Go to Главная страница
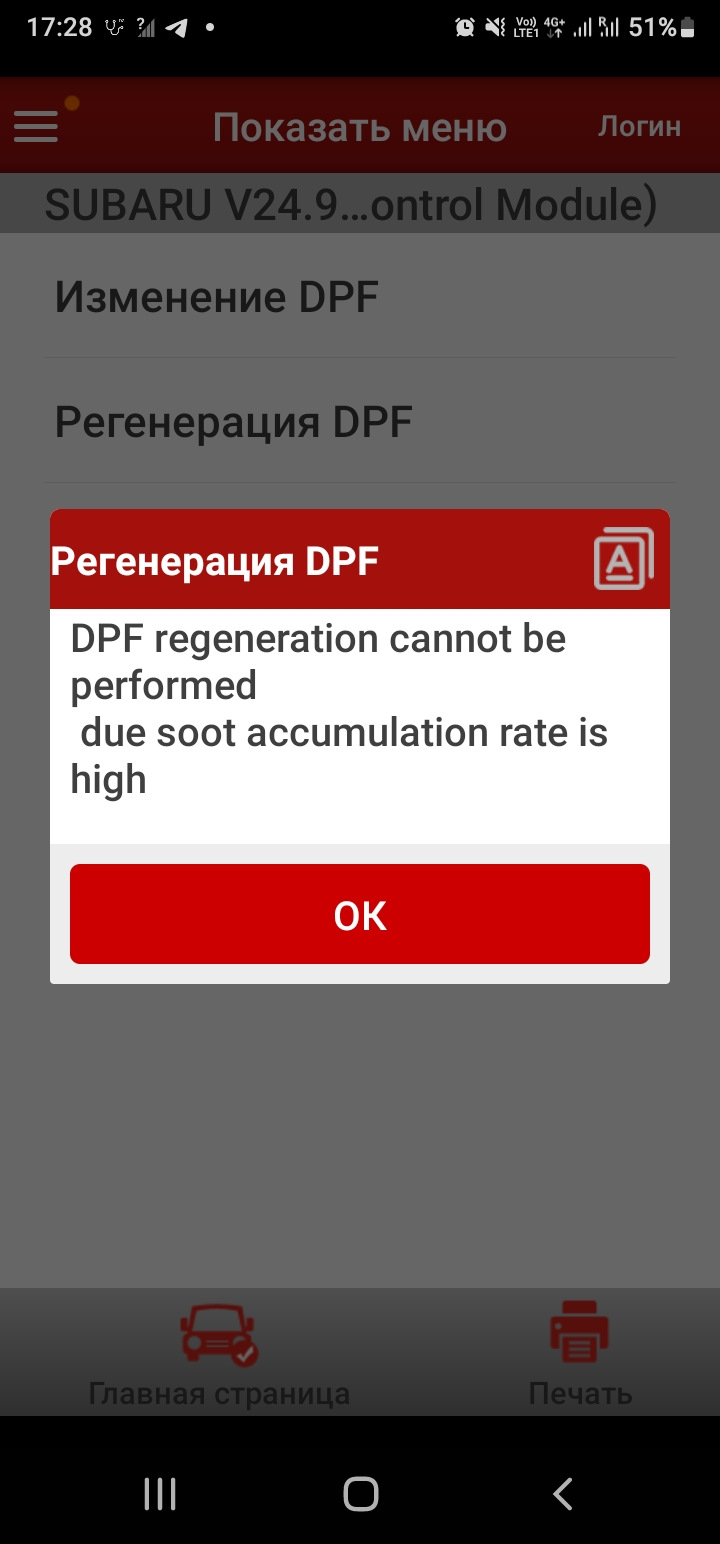 tap(219, 1352)
